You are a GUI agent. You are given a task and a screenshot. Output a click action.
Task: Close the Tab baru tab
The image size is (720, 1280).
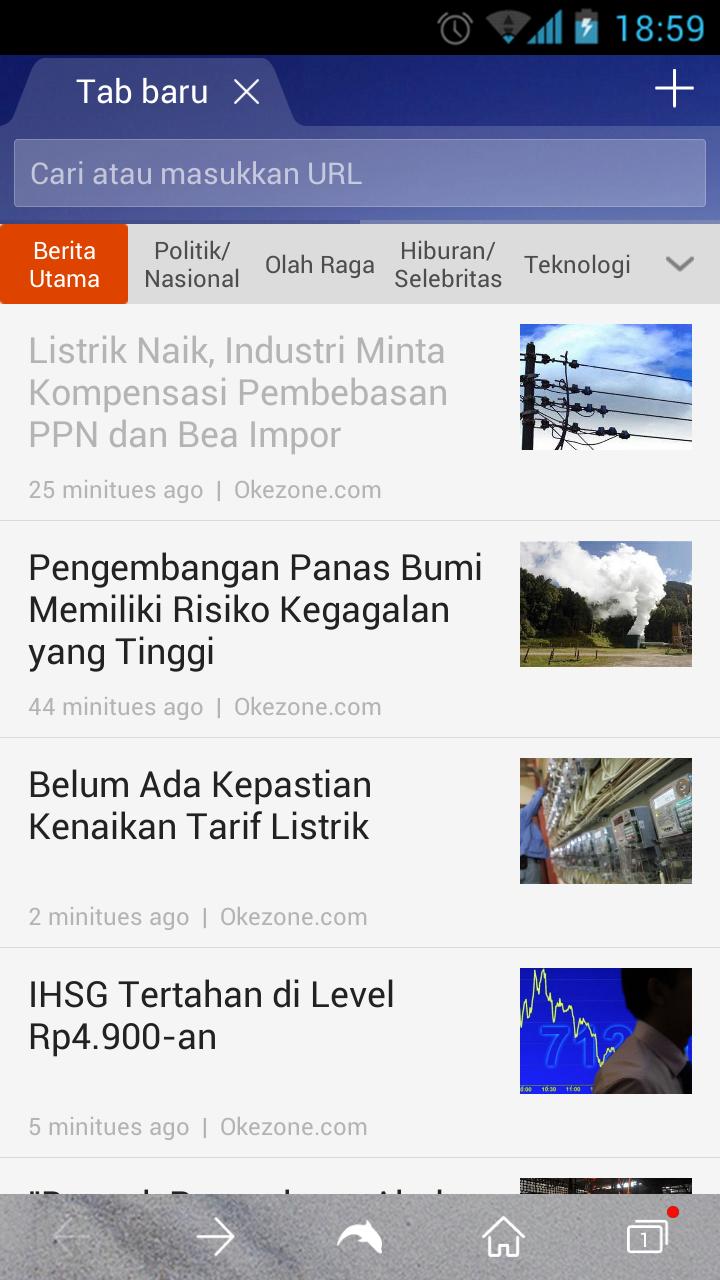point(246,92)
